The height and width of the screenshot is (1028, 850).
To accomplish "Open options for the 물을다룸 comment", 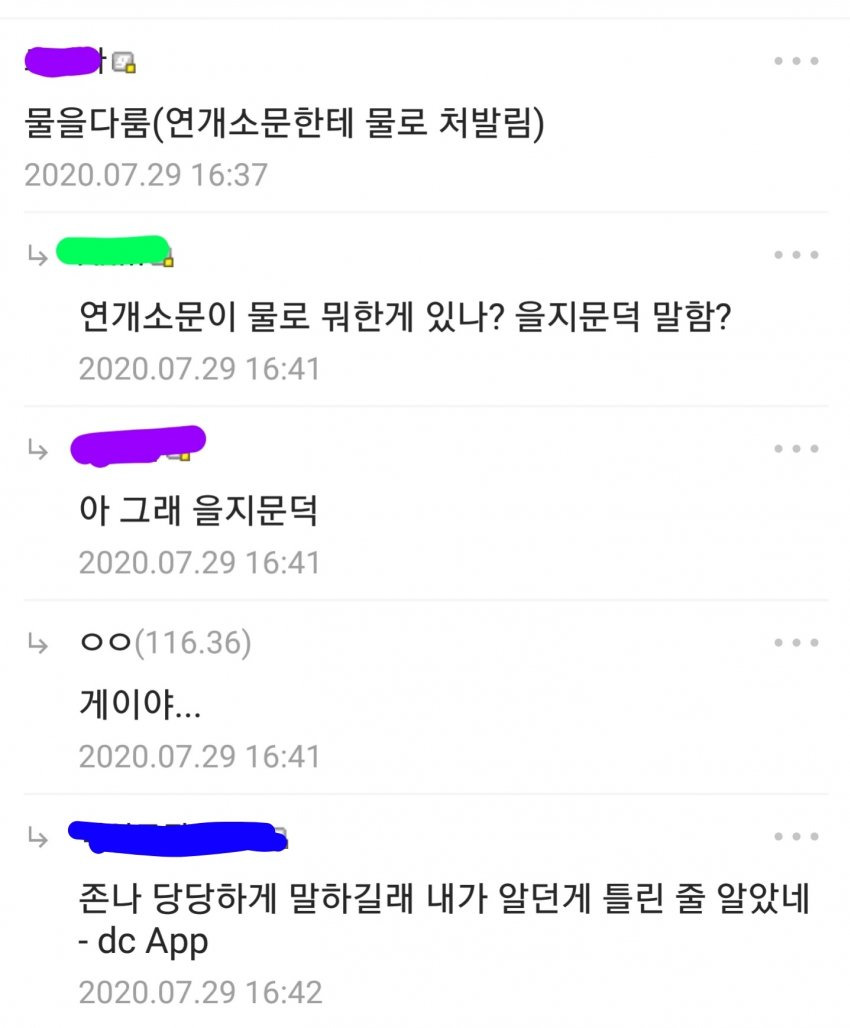I will point(796,61).
